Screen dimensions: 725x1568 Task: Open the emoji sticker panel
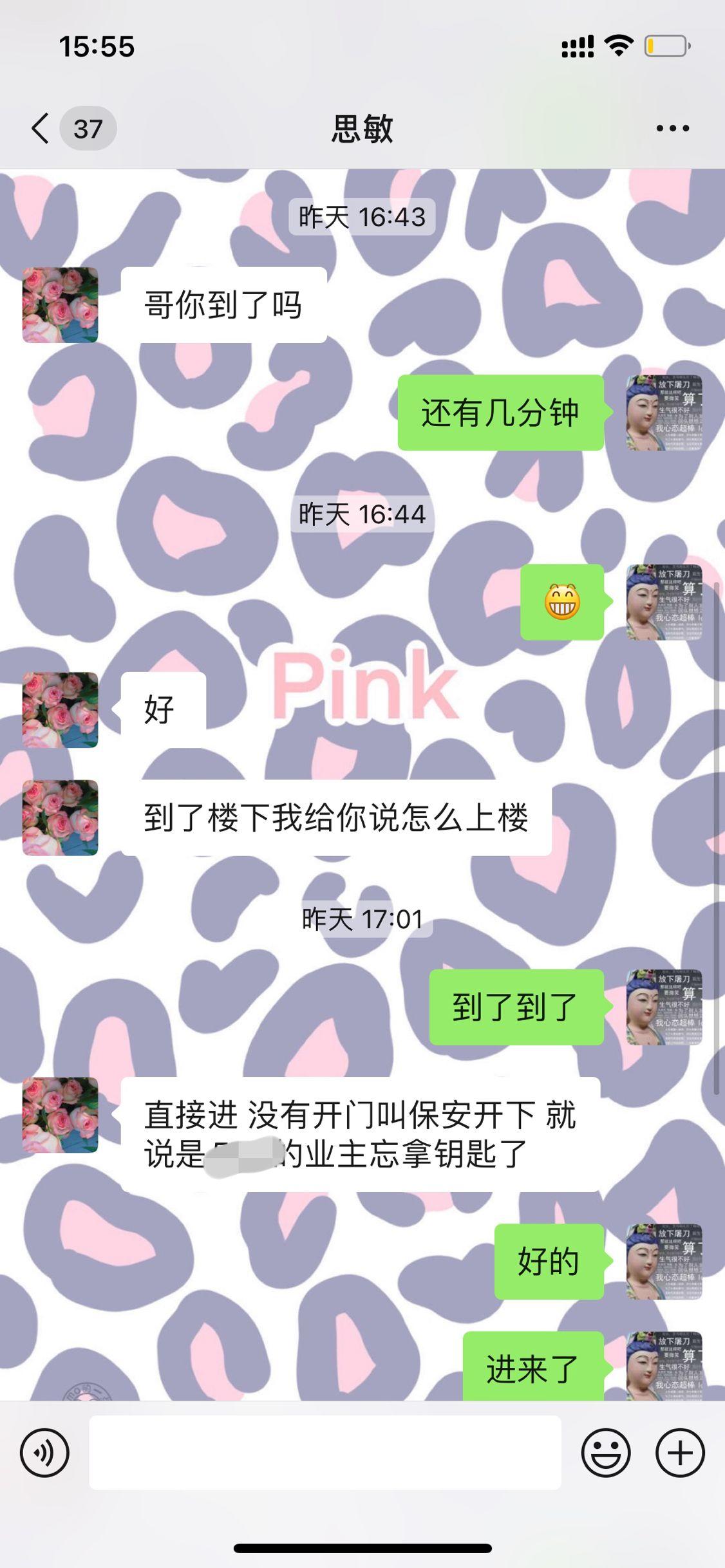pos(605,1453)
